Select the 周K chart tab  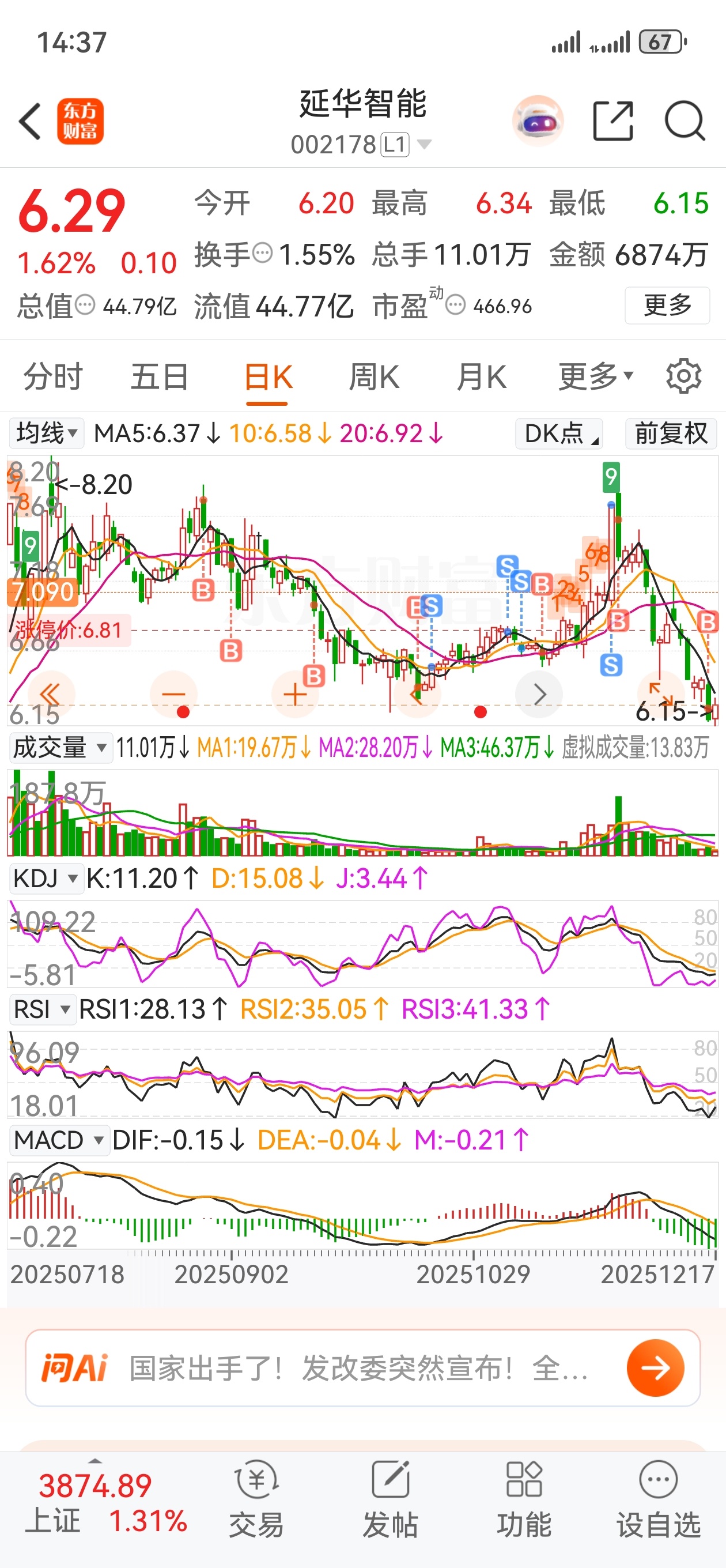tap(373, 377)
